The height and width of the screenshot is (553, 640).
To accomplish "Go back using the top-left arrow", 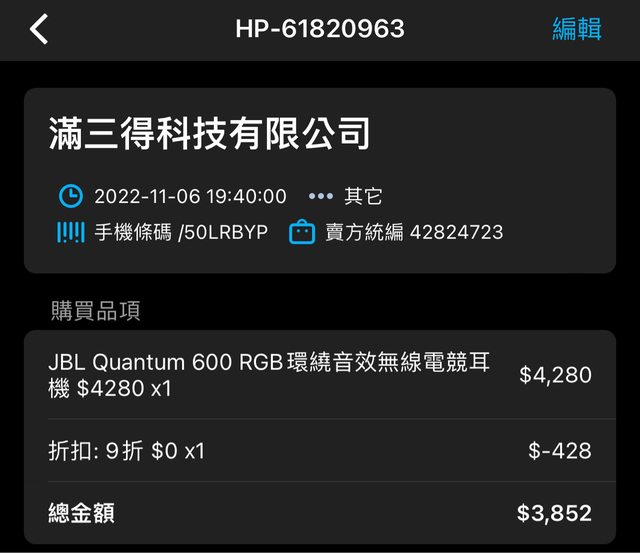I will pos(39,29).
